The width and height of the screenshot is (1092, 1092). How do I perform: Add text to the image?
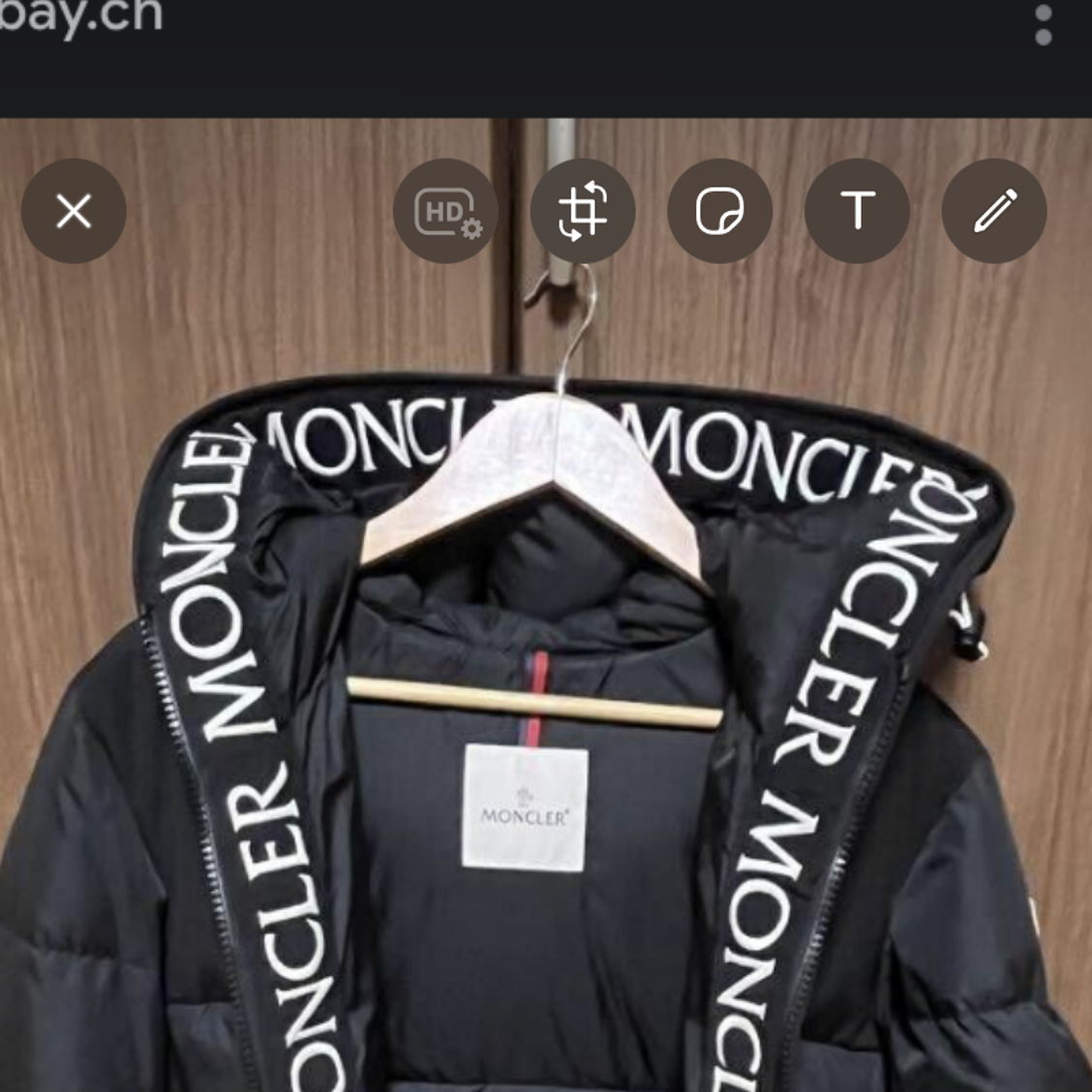(x=858, y=211)
